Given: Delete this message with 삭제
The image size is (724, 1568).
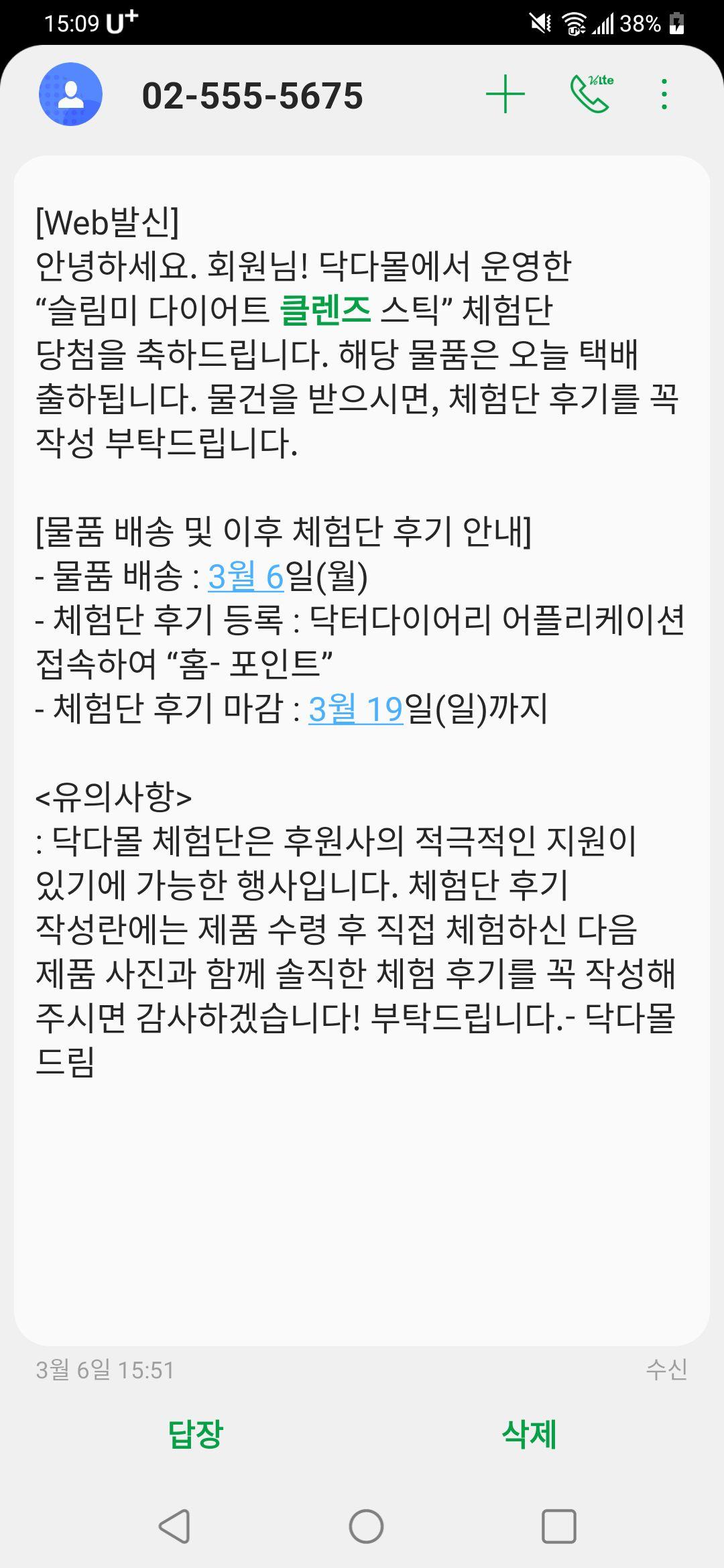Looking at the screenshot, I should pos(529,1435).
